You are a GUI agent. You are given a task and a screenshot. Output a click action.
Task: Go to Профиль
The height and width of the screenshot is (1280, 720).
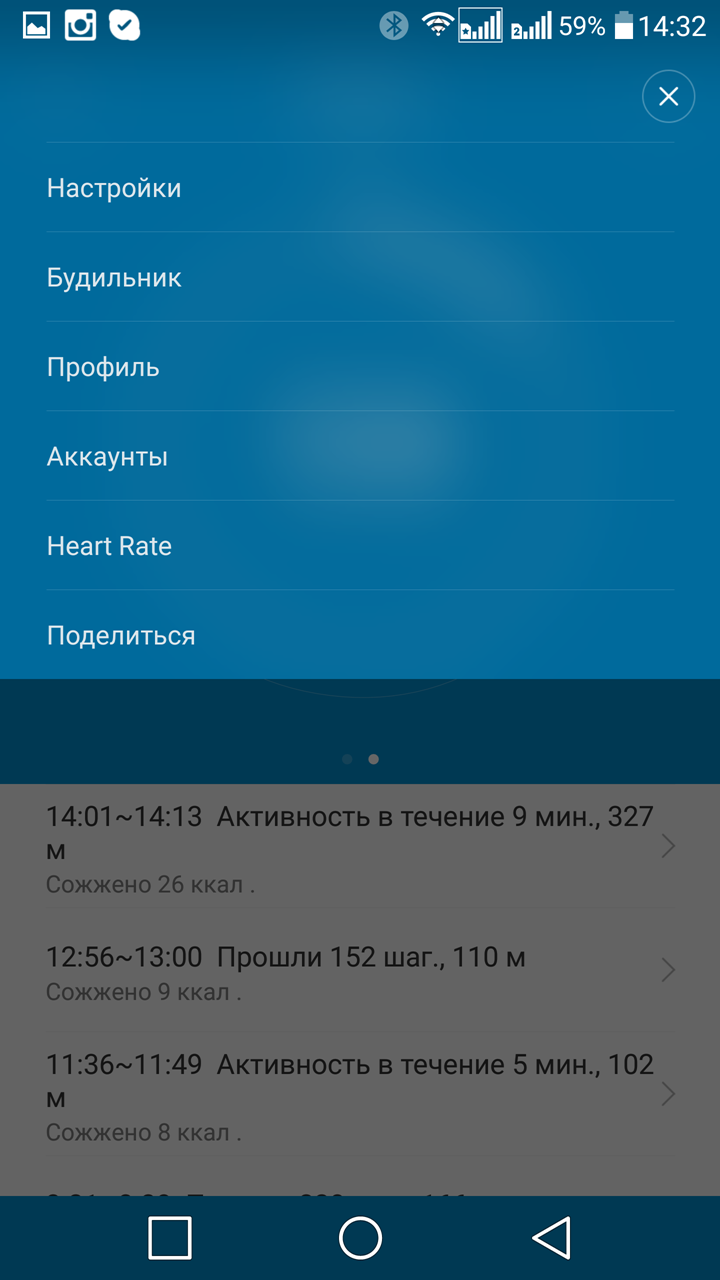(x=360, y=367)
